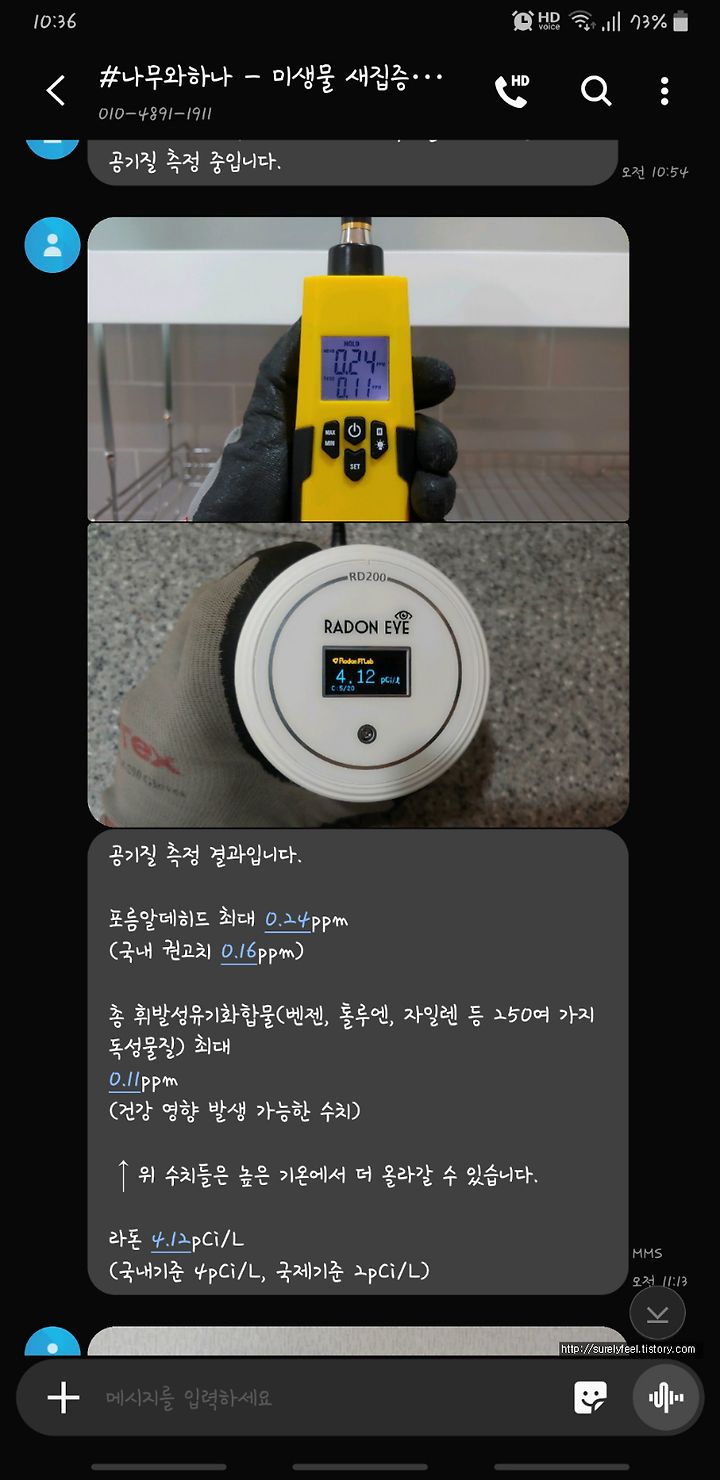Open the yellow gas meter photo
The height and width of the screenshot is (1480, 720).
tap(358, 369)
